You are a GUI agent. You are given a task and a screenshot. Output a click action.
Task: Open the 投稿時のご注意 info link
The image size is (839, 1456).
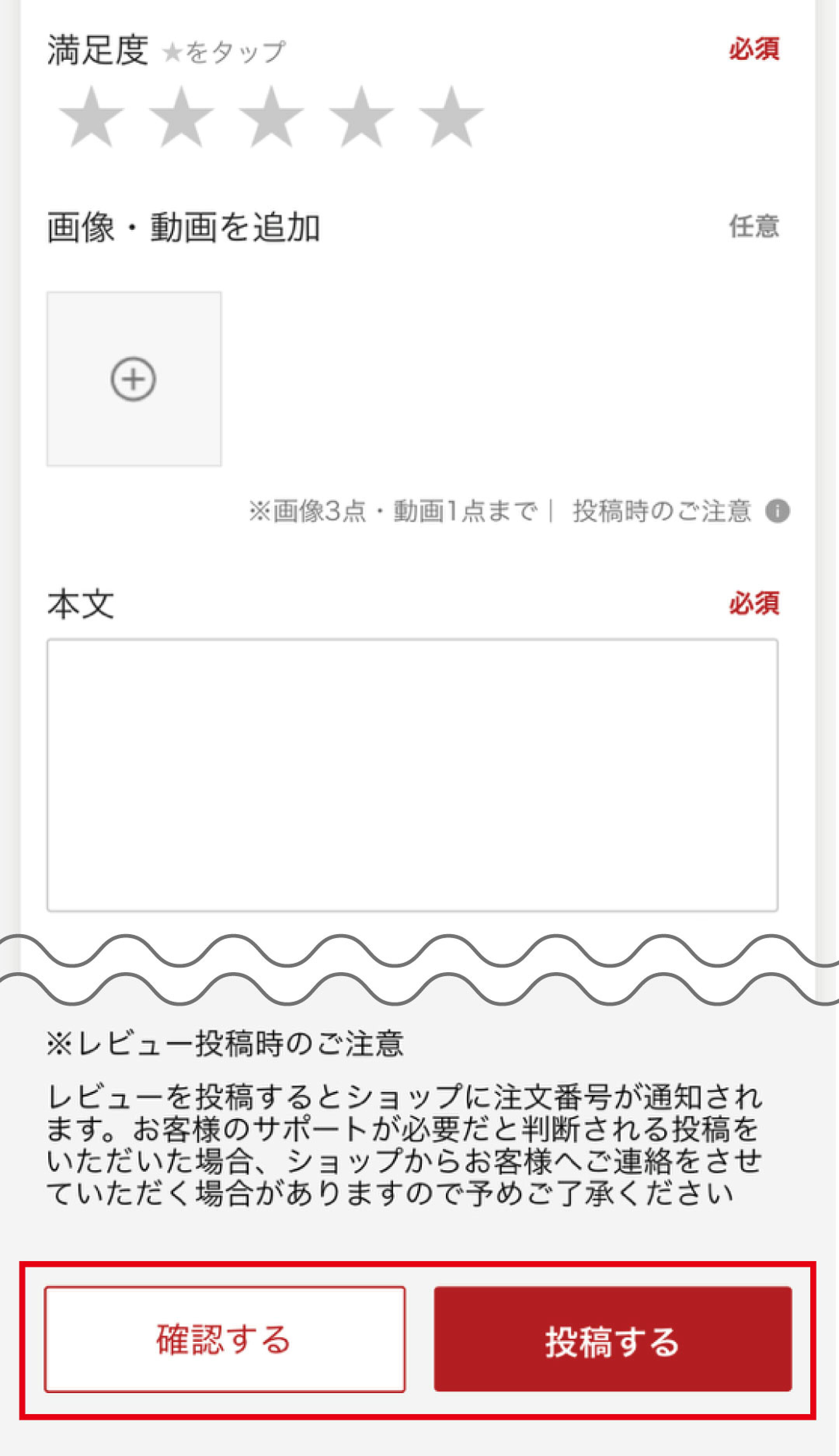[x=680, y=511]
